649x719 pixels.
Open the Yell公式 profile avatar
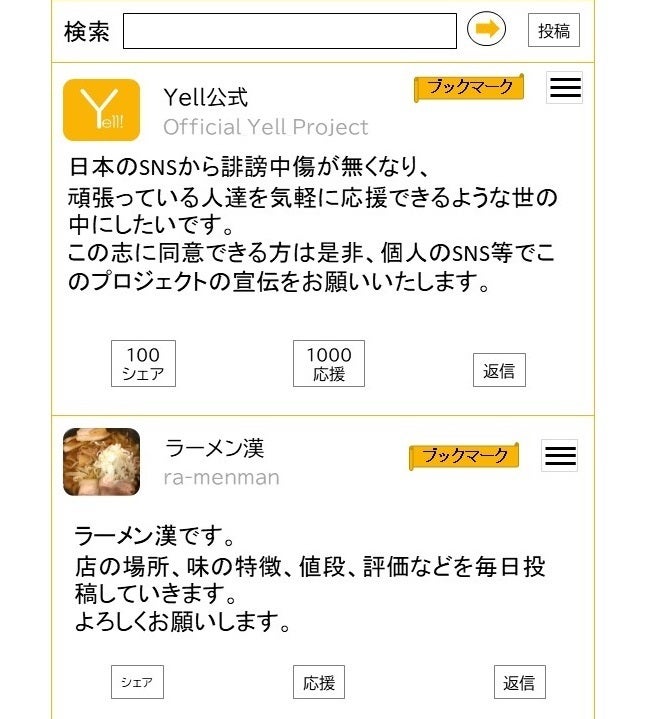[x=101, y=110]
